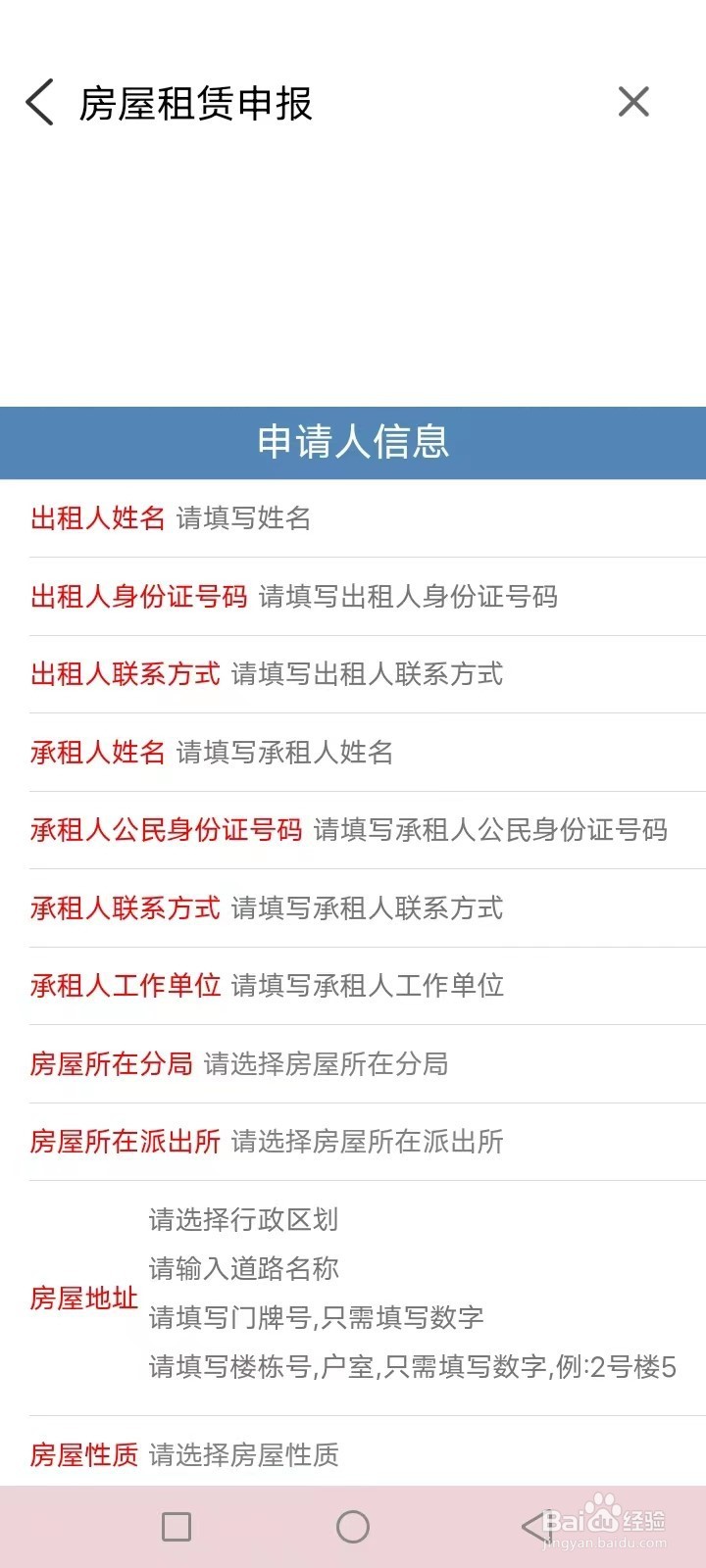This screenshot has width=706, height=1568.
Task: Fill in 承租人工作单位 field
Action: click(x=467, y=985)
